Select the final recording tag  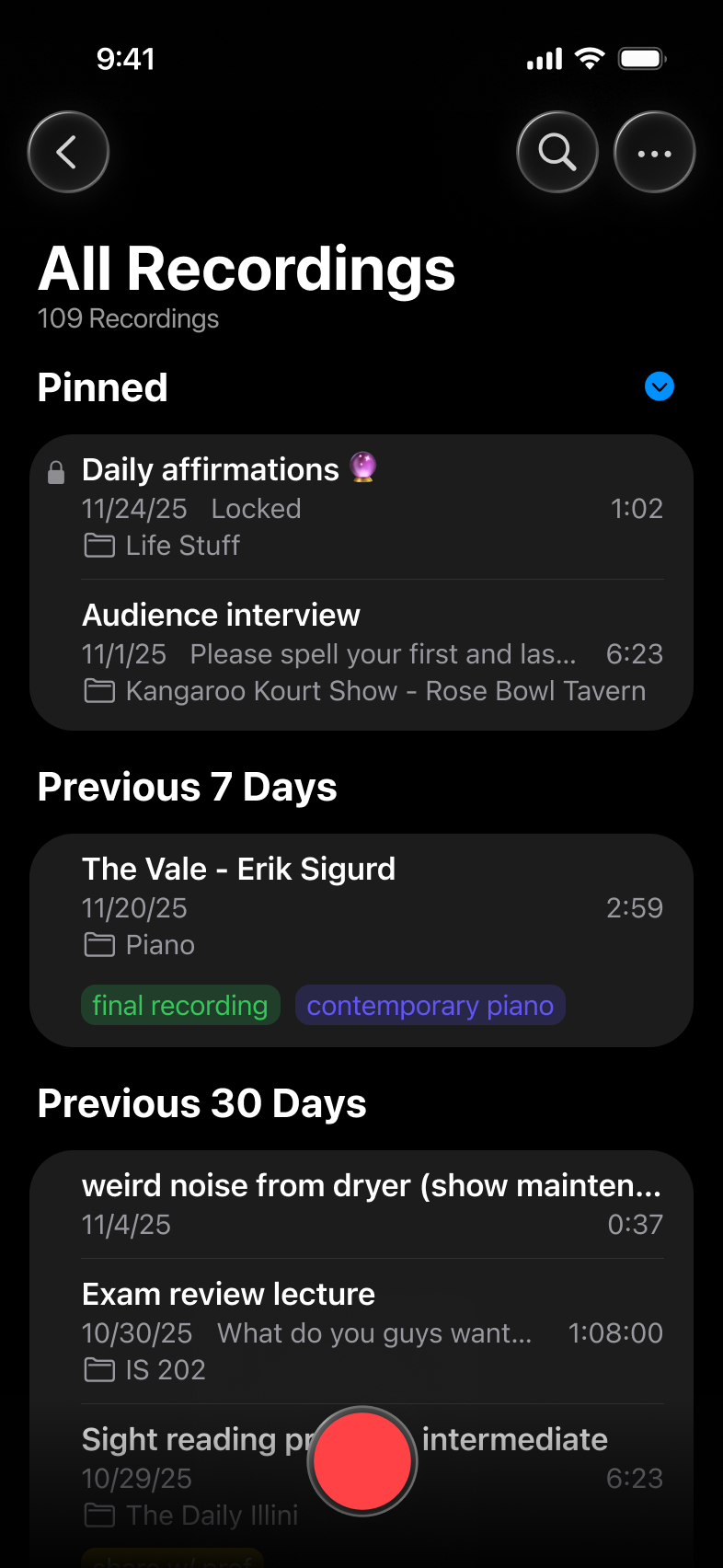click(180, 1005)
